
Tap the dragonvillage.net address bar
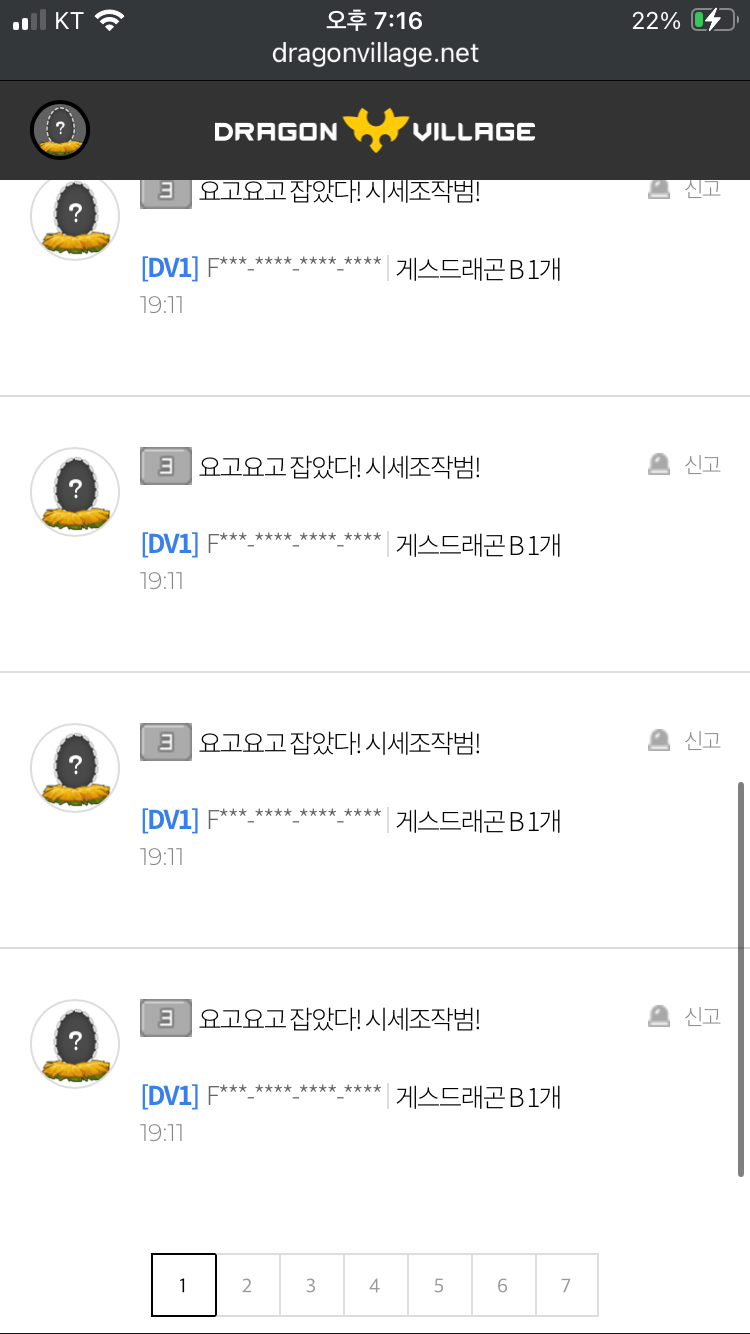pyautogui.click(x=375, y=53)
